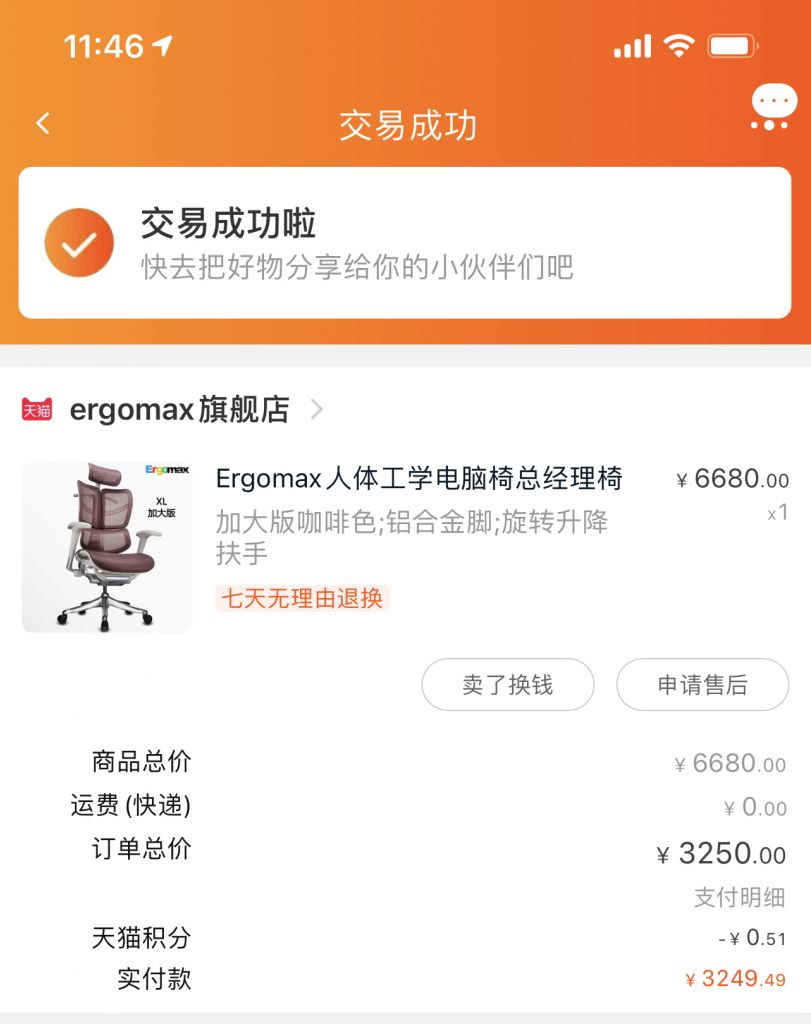
Task: Click the final payment amount ¥3249.49
Action: [737, 980]
